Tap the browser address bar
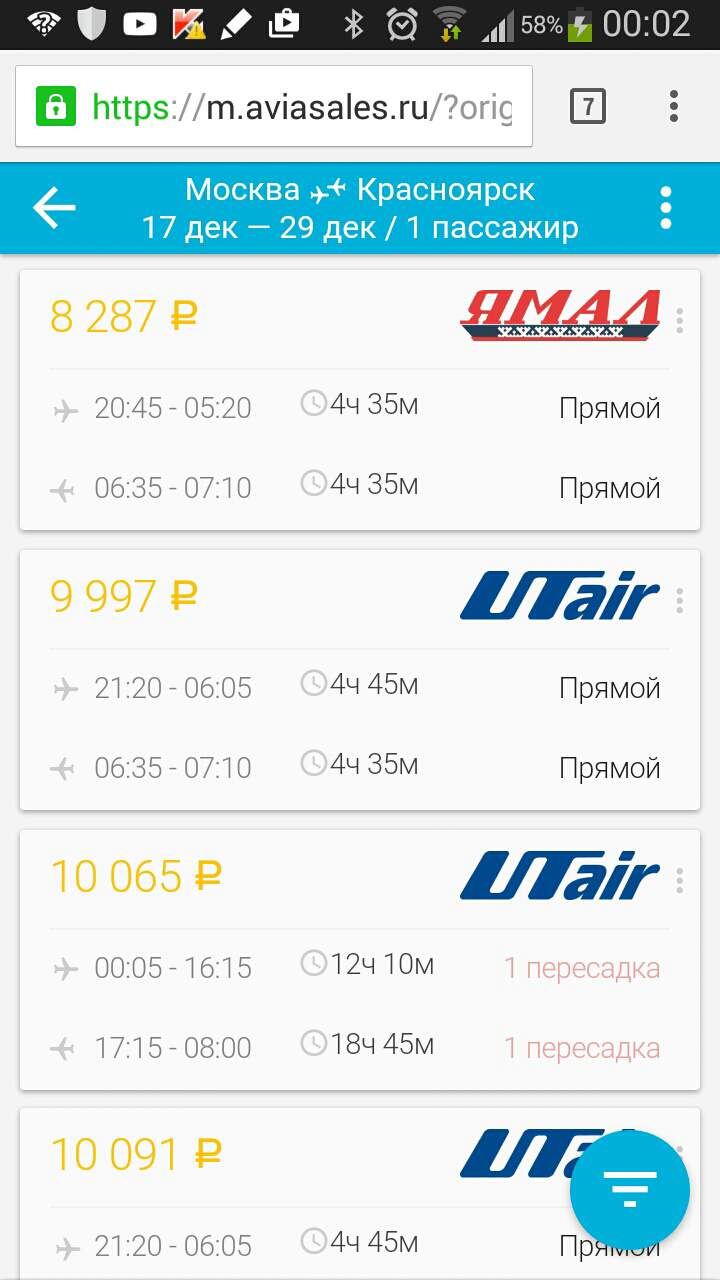The width and height of the screenshot is (720, 1280). (274, 106)
